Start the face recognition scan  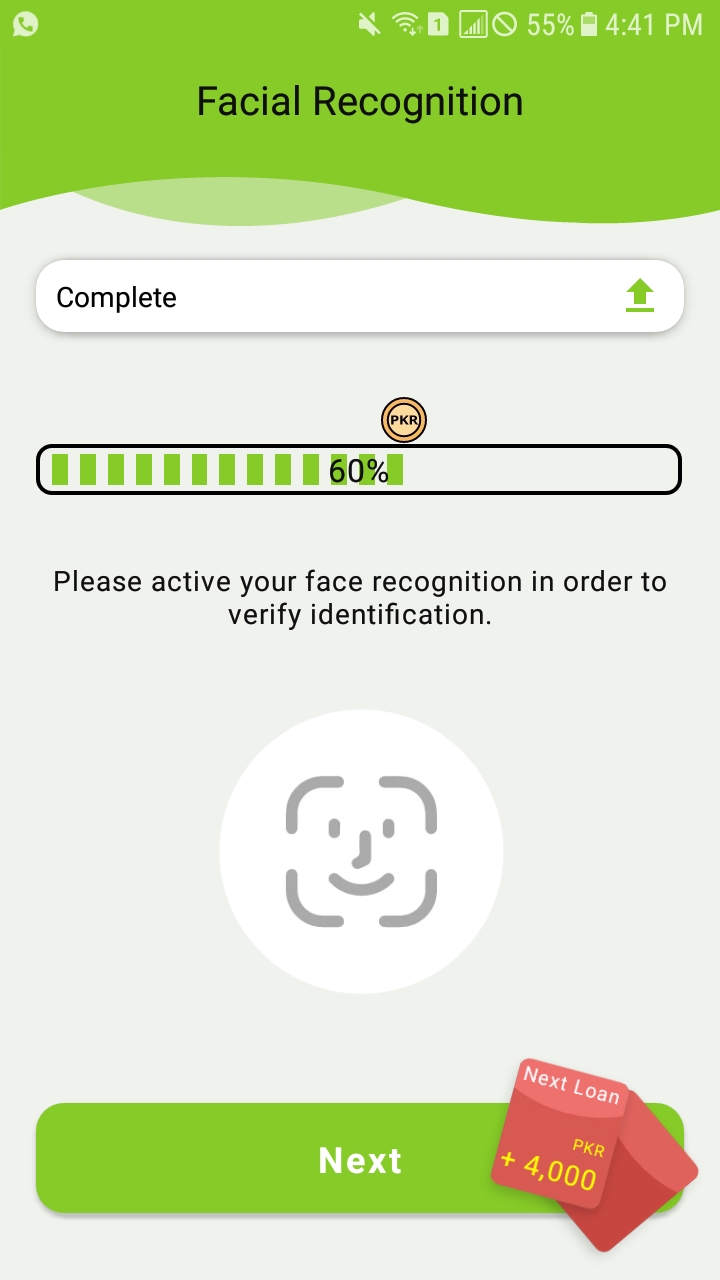tap(361, 851)
